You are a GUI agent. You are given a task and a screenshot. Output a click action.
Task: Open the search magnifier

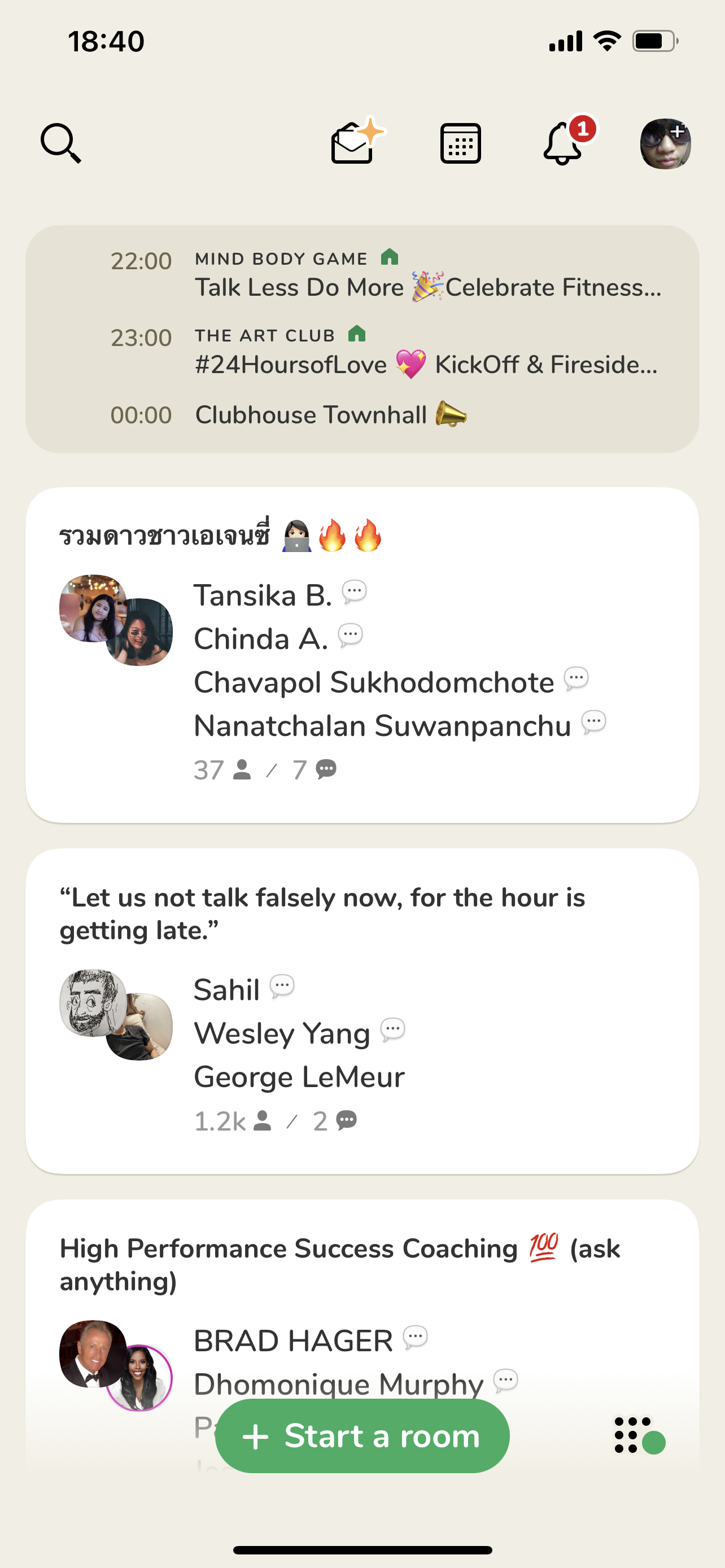pyautogui.click(x=60, y=144)
